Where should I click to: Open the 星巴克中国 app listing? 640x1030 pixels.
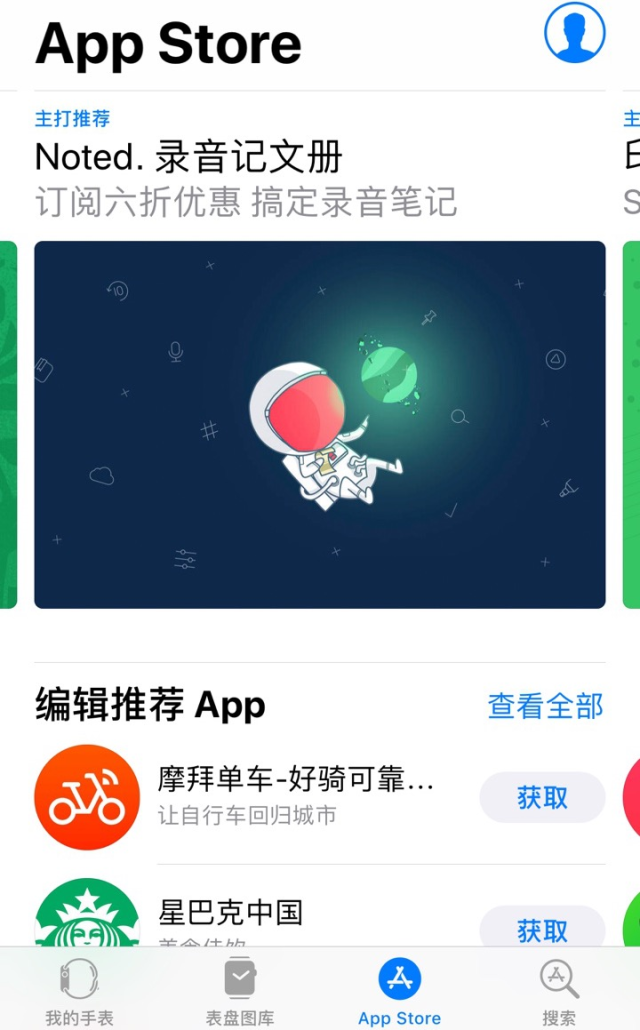click(x=230, y=912)
